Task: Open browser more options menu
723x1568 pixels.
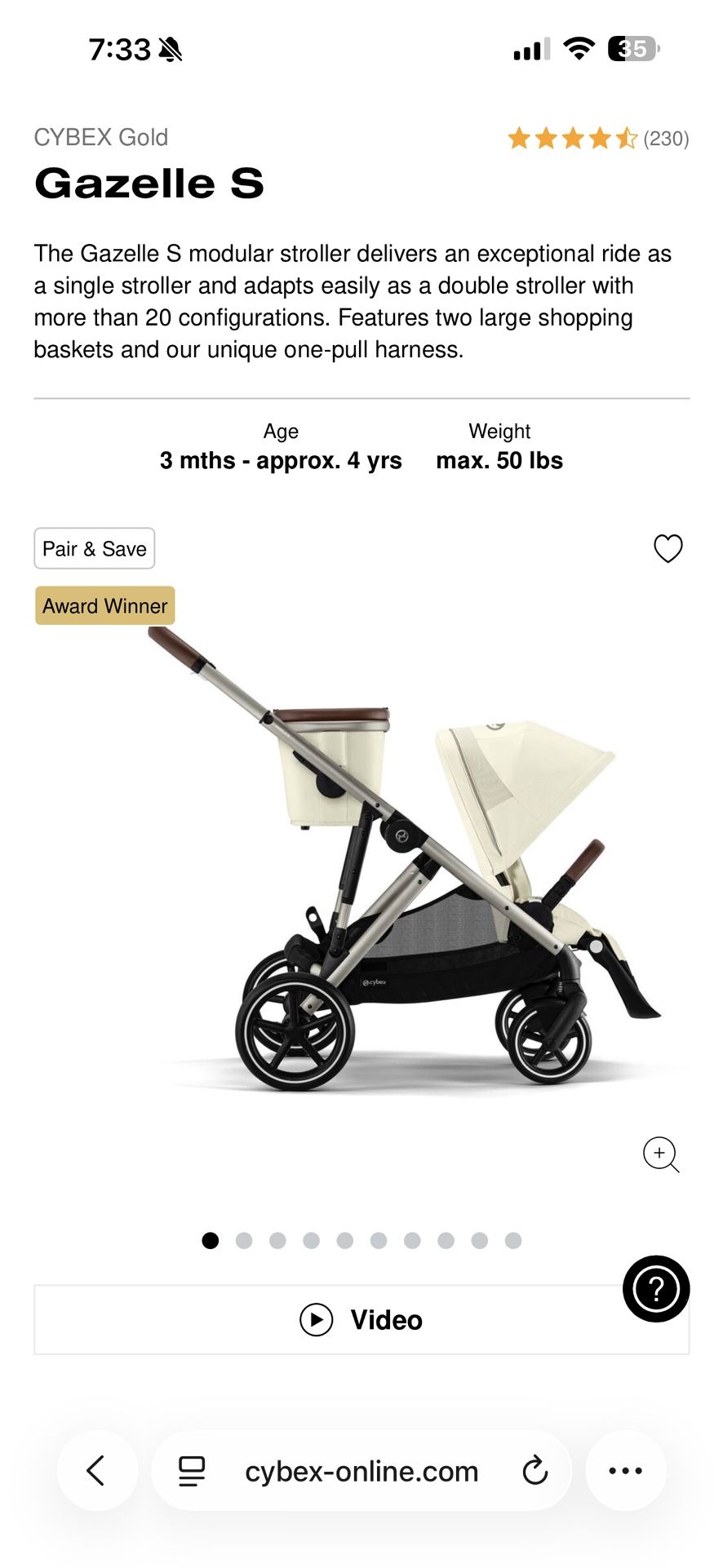Action: pos(625,1470)
